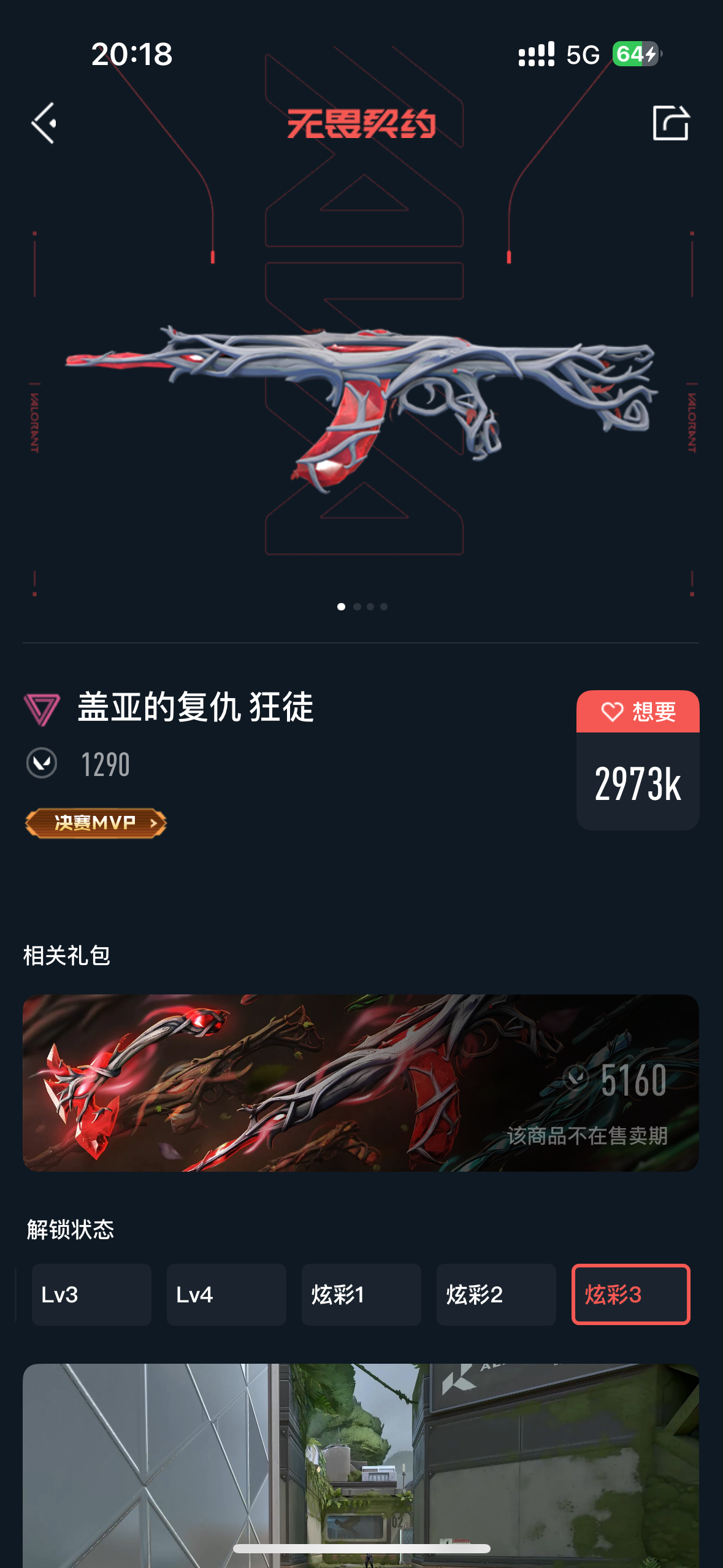Select the Lv3 unlock level

tap(91, 1294)
